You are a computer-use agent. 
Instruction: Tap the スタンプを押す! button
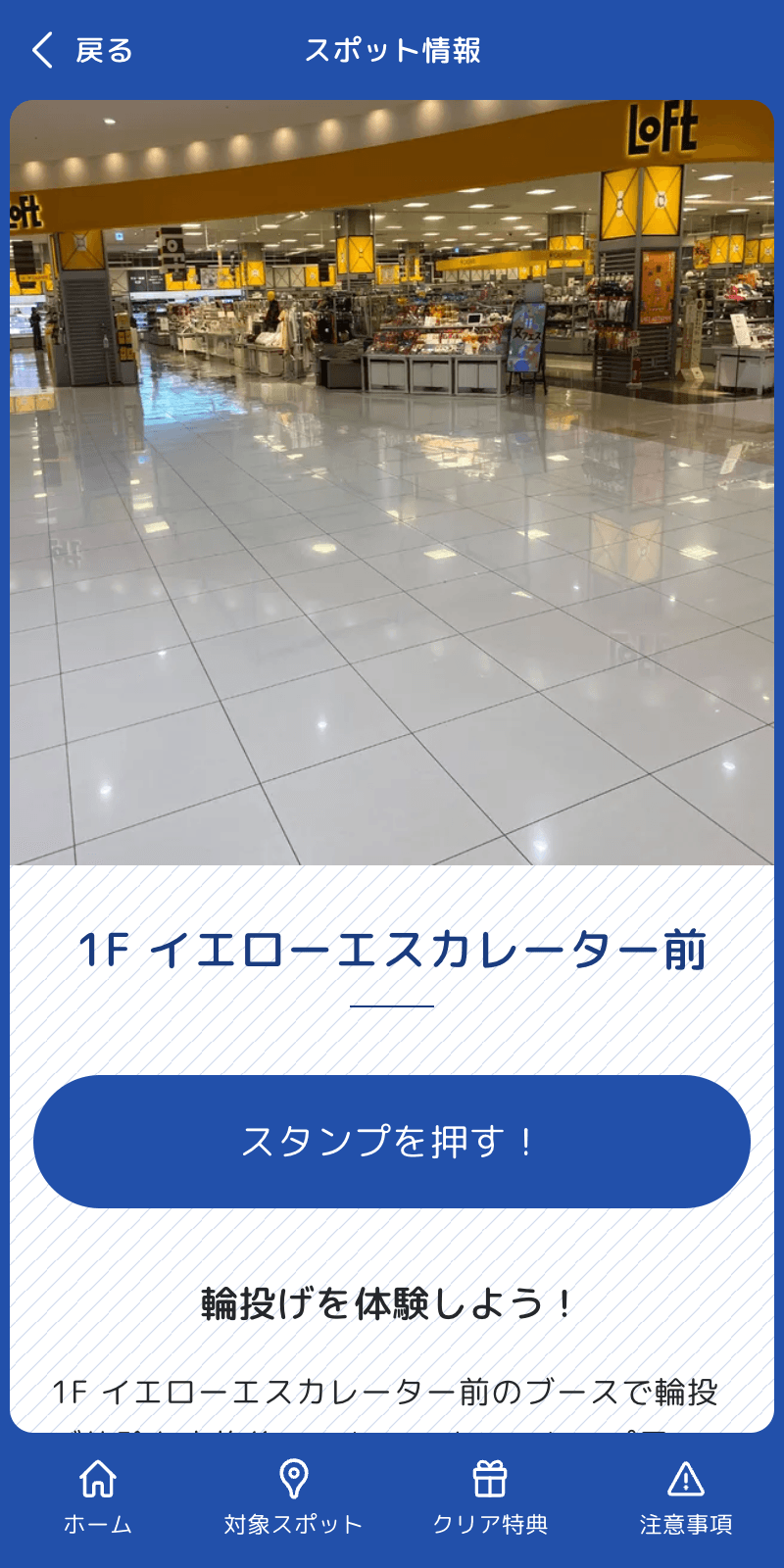392,1142
